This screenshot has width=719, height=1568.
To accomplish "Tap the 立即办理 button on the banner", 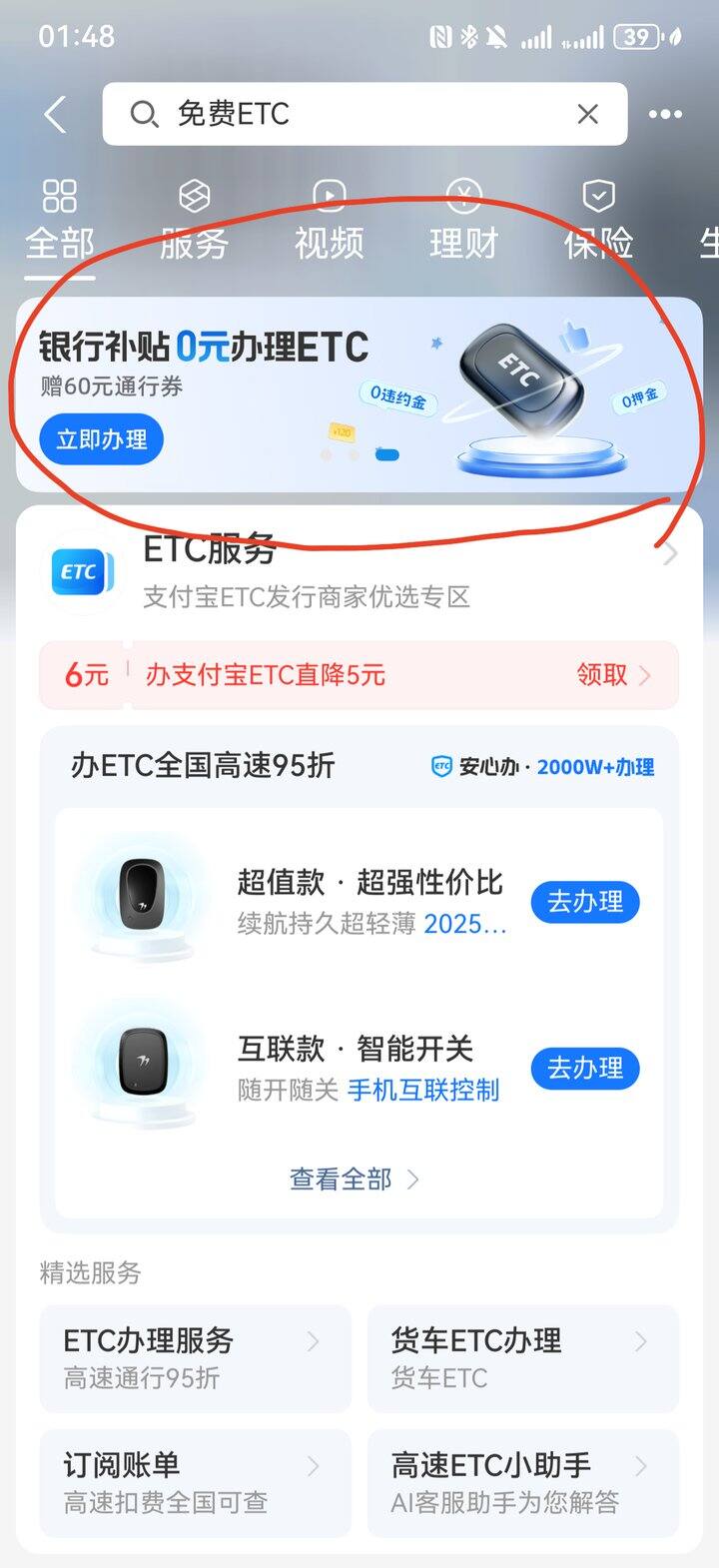I will click(x=101, y=439).
